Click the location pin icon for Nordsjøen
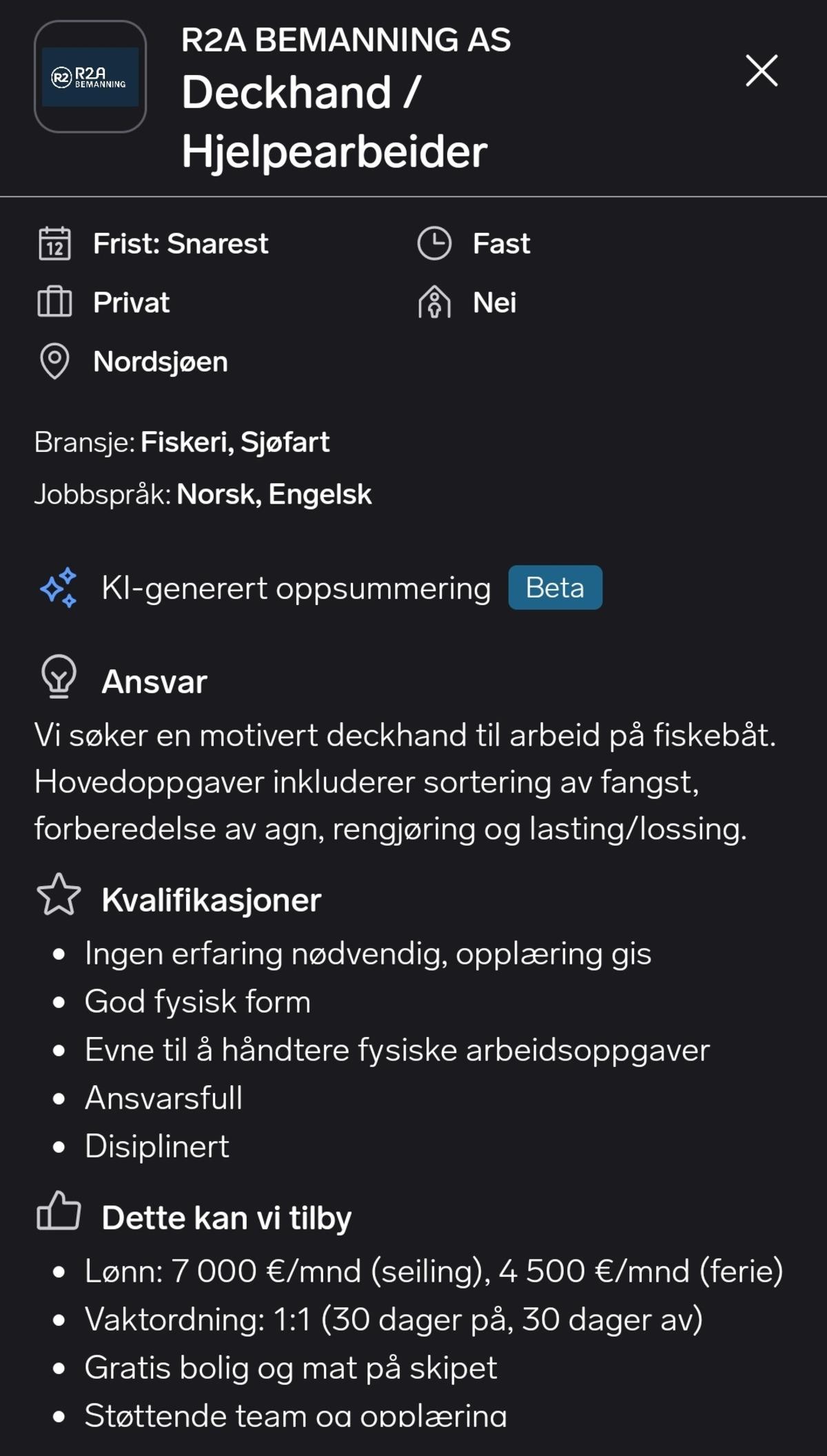 tap(56, 362)
